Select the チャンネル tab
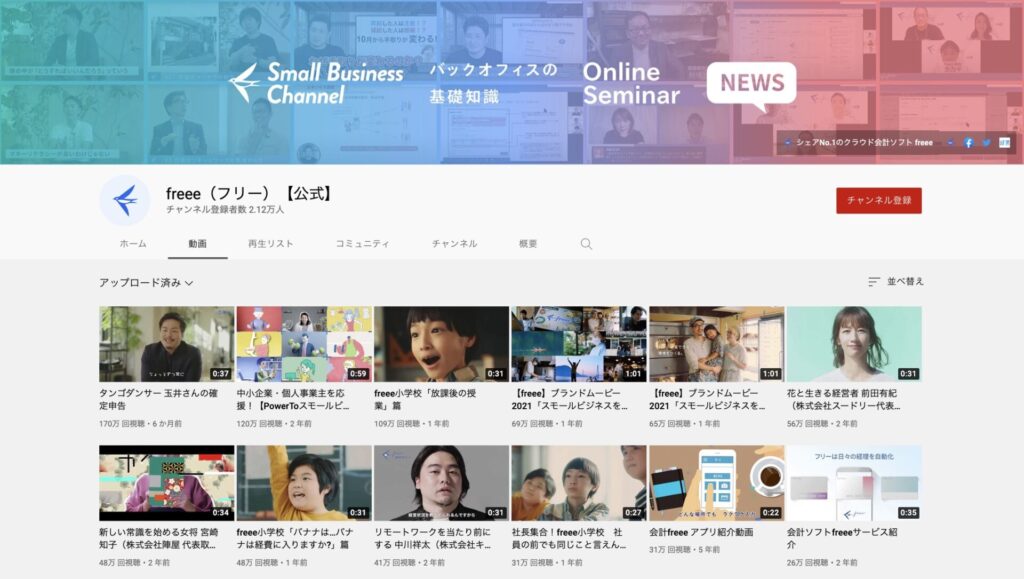Viewport: 1024px width, 579px height. pos(454,244)
